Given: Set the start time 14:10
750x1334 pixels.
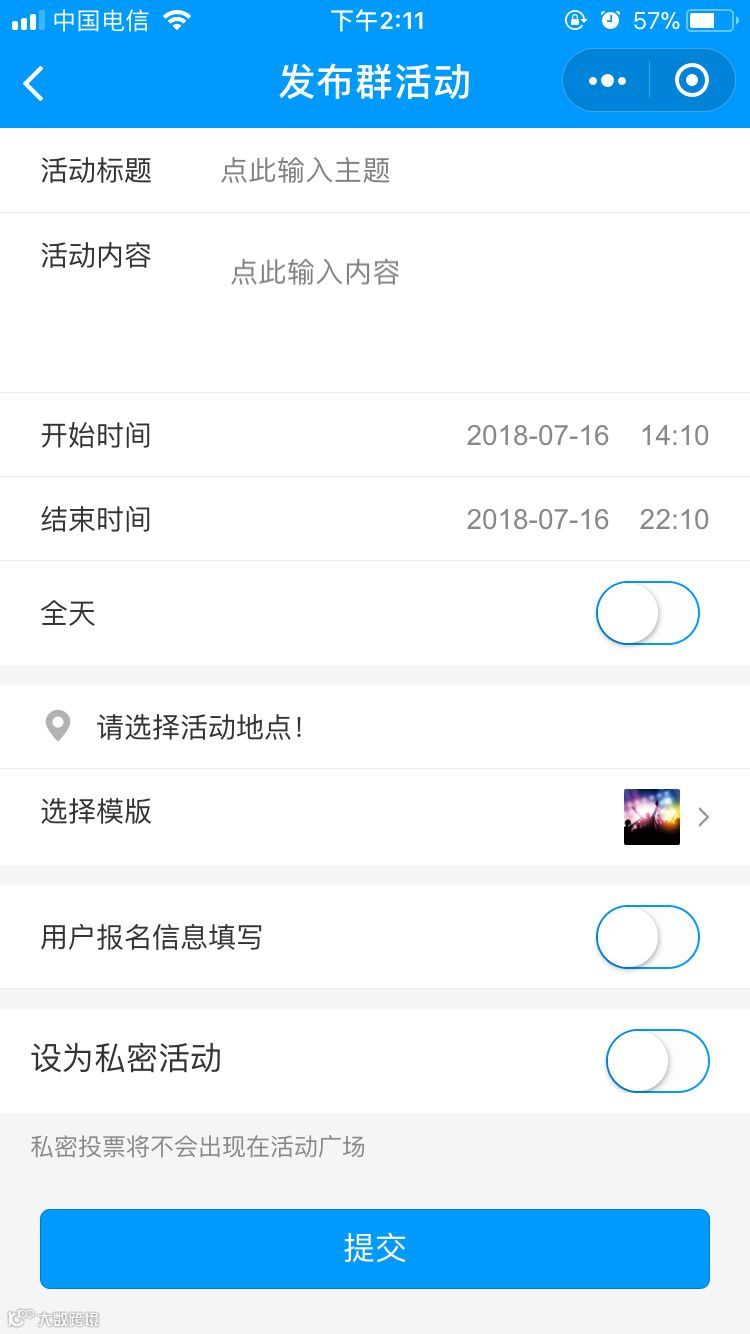Looking at the screenshot, I should coord(675,436).
